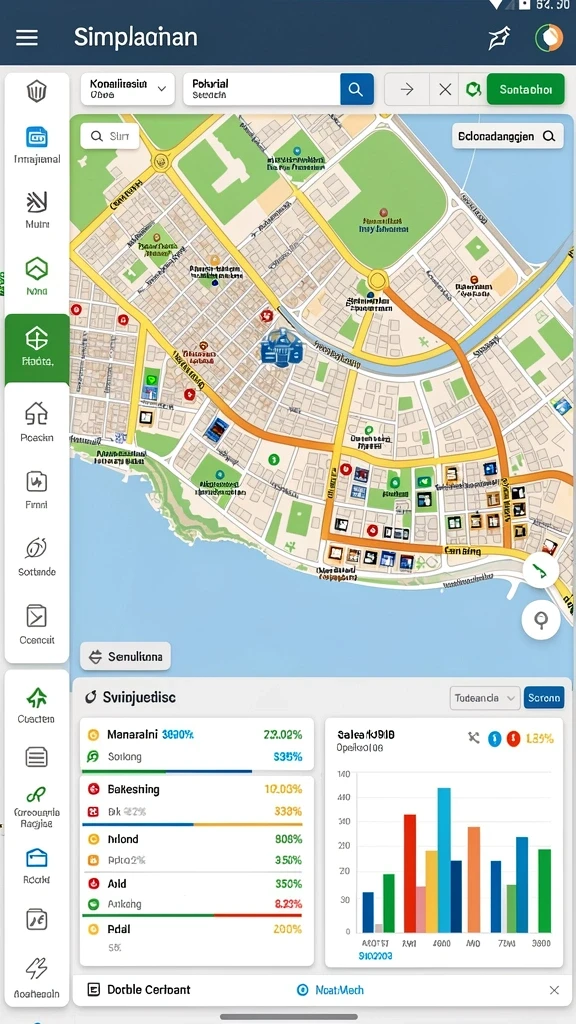Tap the Slirr search field on the map
Viewport: 576px width, 1024px height.
(x=110, y=136)
